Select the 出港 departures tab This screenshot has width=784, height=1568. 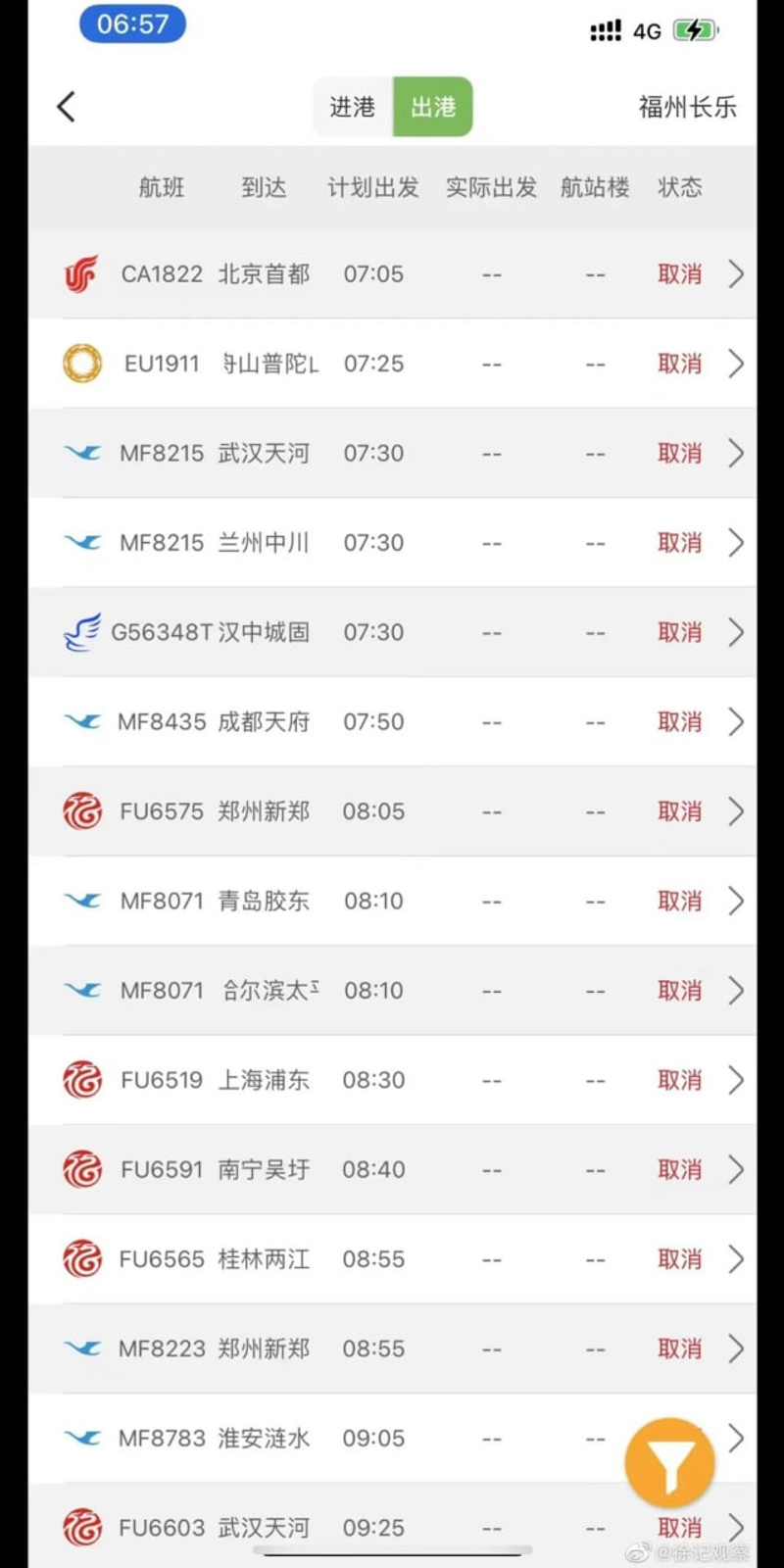click(433, 107)
